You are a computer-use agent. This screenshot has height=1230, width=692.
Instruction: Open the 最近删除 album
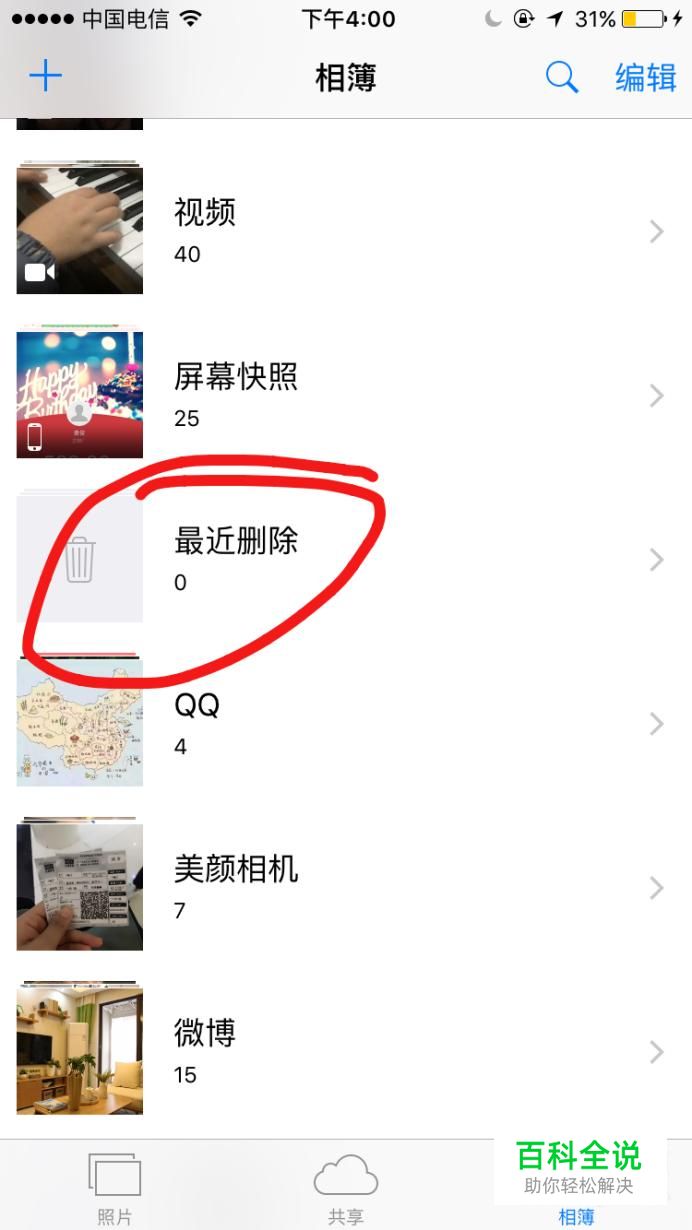[346, 559]
